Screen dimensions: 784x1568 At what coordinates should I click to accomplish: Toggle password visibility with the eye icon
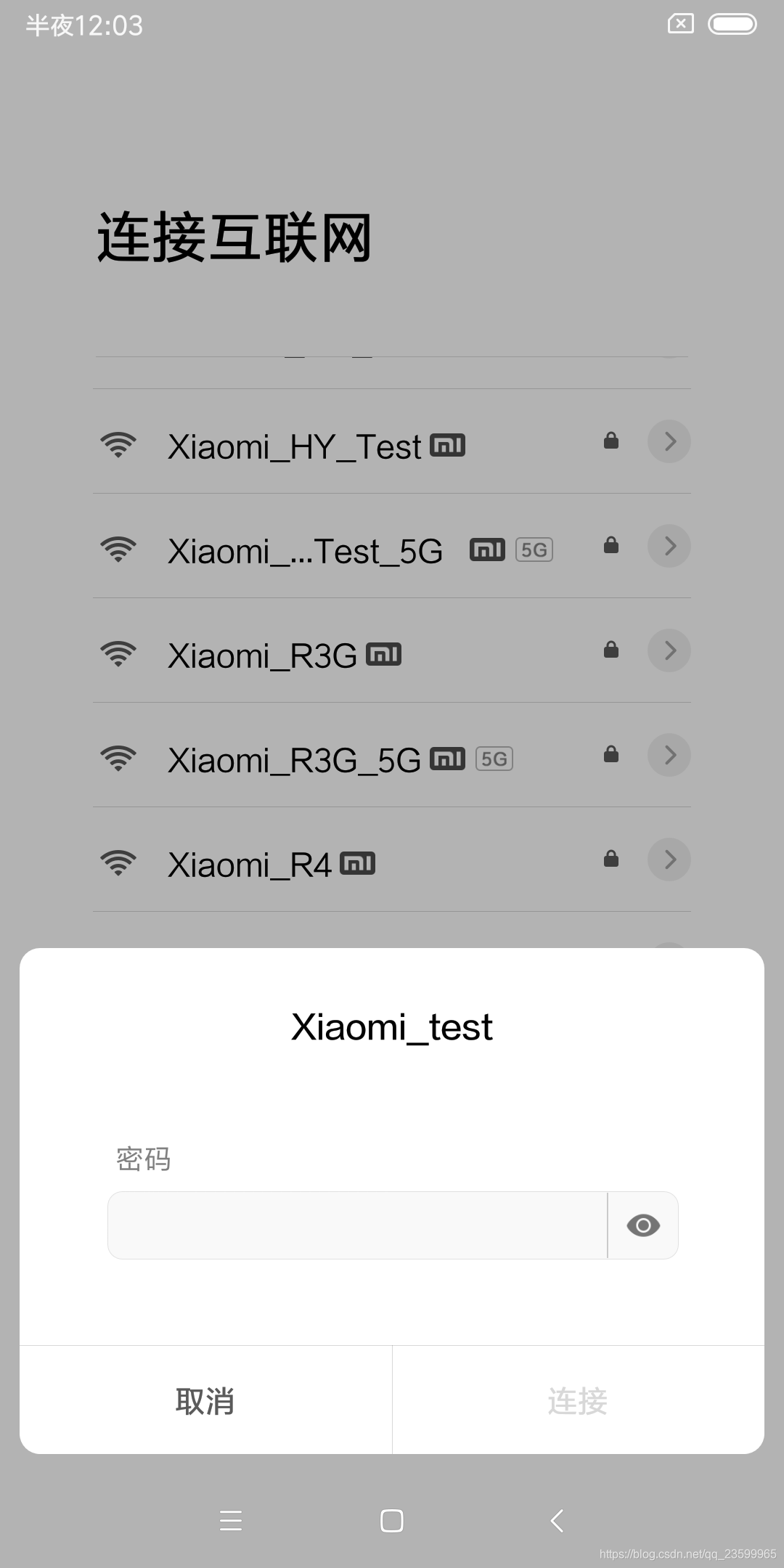pos(643,1225)
